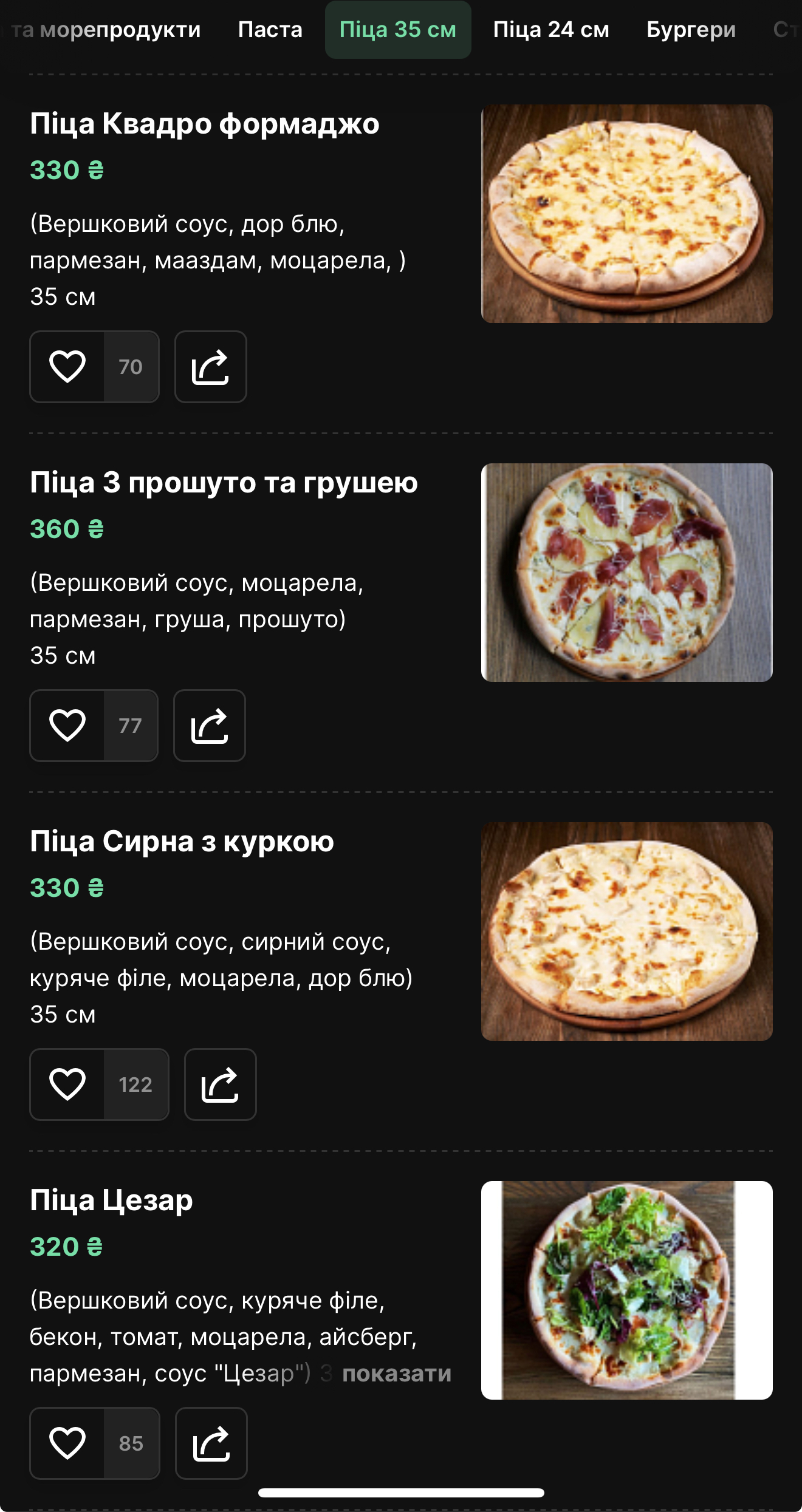Like Піца Сирна з куркою
Screen dimensions: 802x1512
tap(67, 1085)
